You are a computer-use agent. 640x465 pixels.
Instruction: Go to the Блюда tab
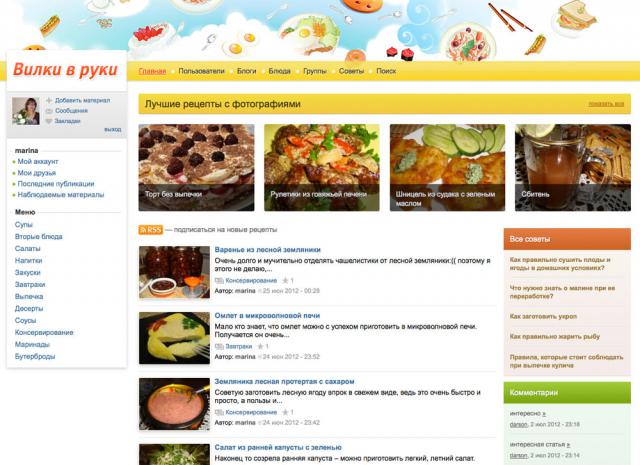[x=279, y=71]
